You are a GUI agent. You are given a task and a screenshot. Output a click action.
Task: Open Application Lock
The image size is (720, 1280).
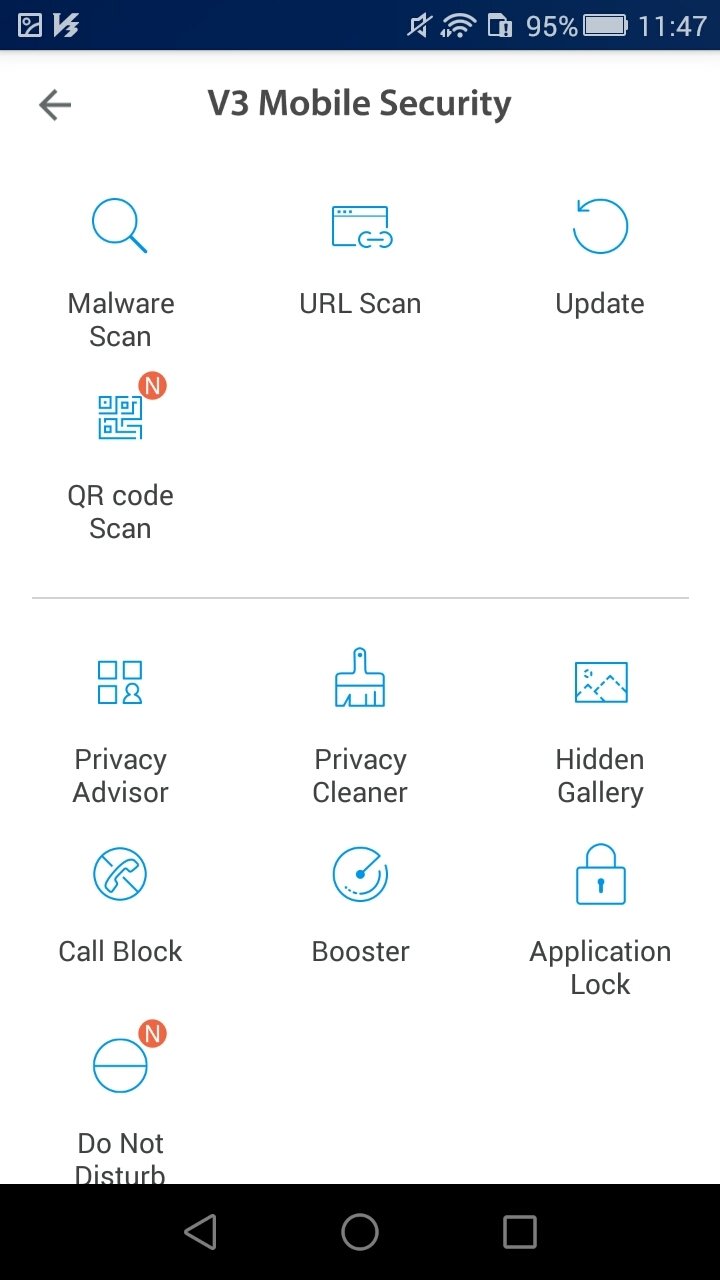(600, 875)
